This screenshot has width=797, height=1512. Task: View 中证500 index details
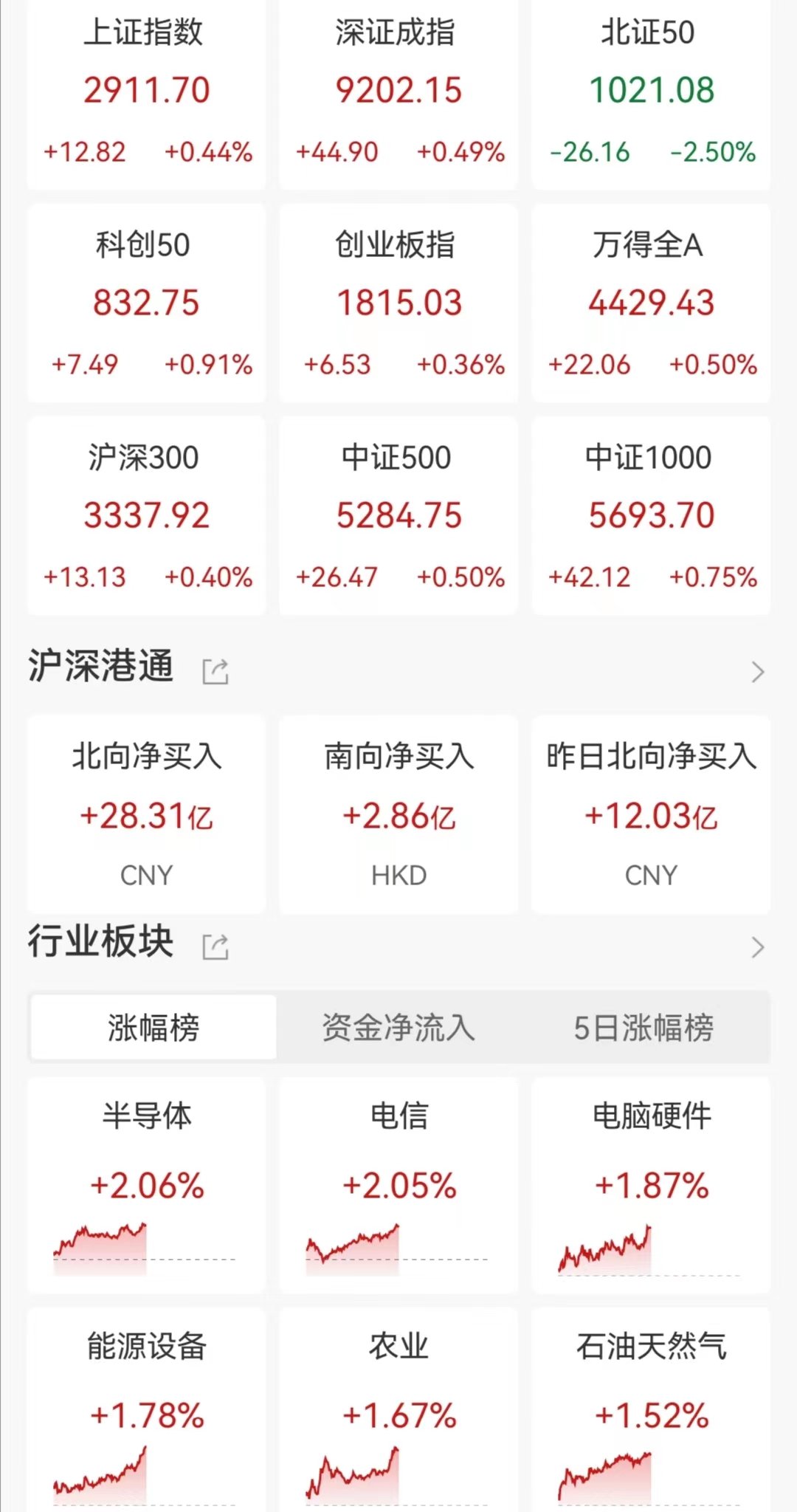(398, 515)
